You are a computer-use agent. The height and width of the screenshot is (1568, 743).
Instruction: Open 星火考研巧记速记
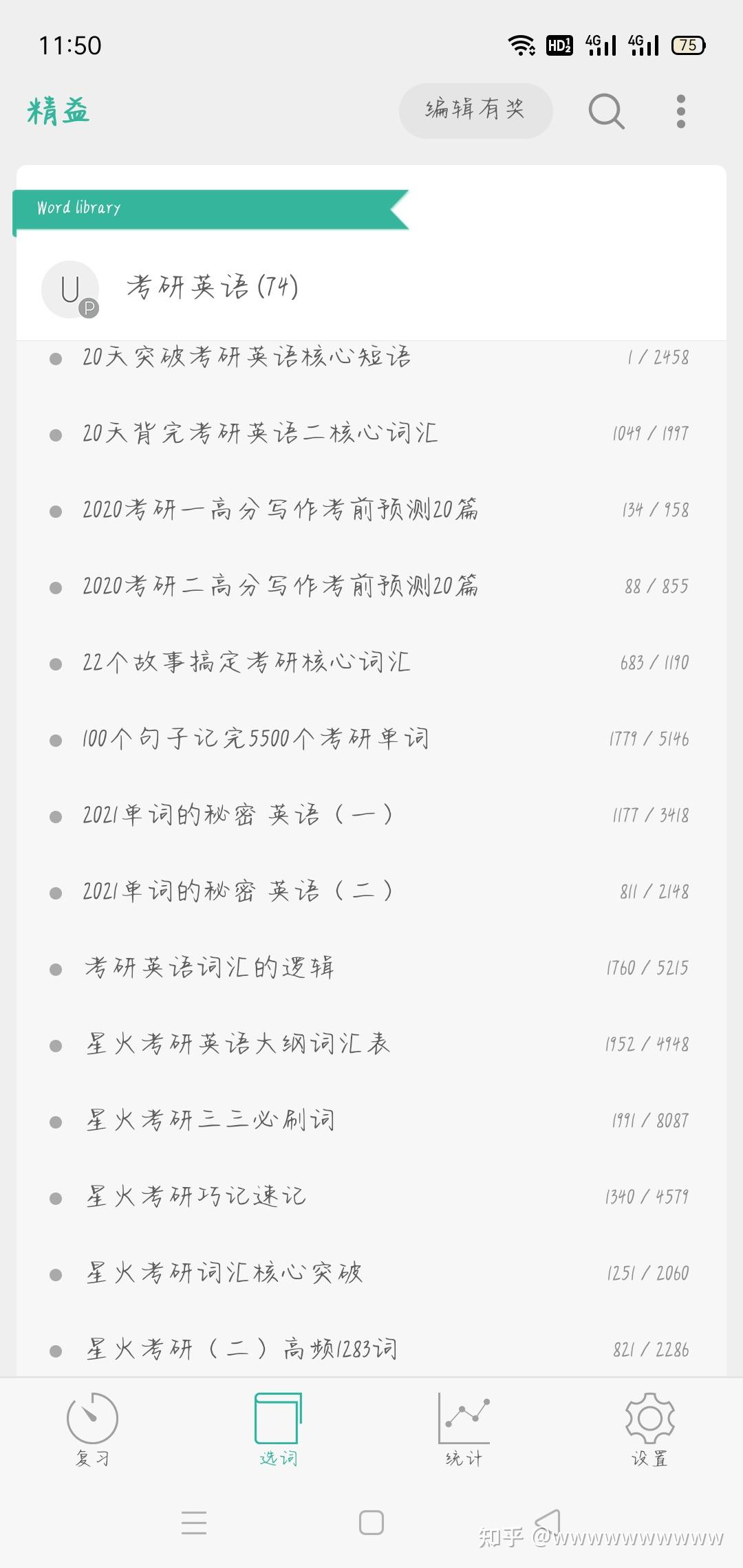coord(195,1197)
